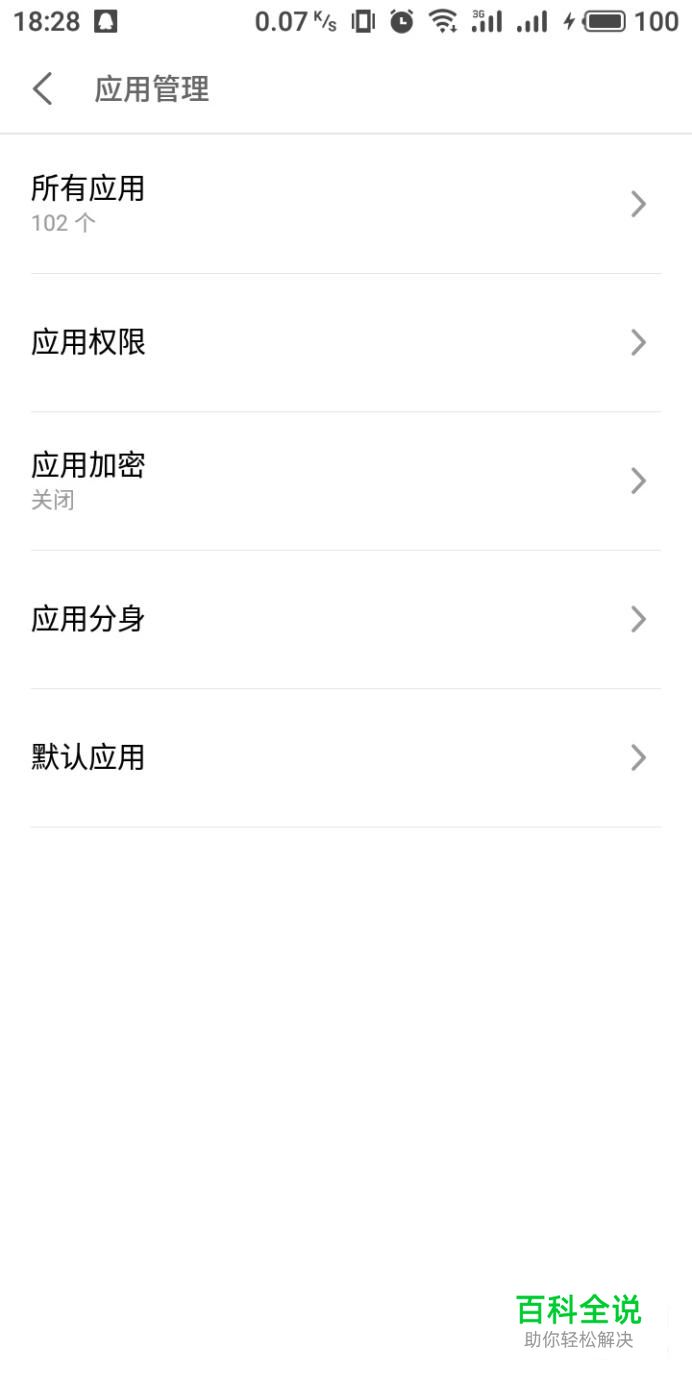
Task: Open 应用加密 settings
Action: click(345, 481)
